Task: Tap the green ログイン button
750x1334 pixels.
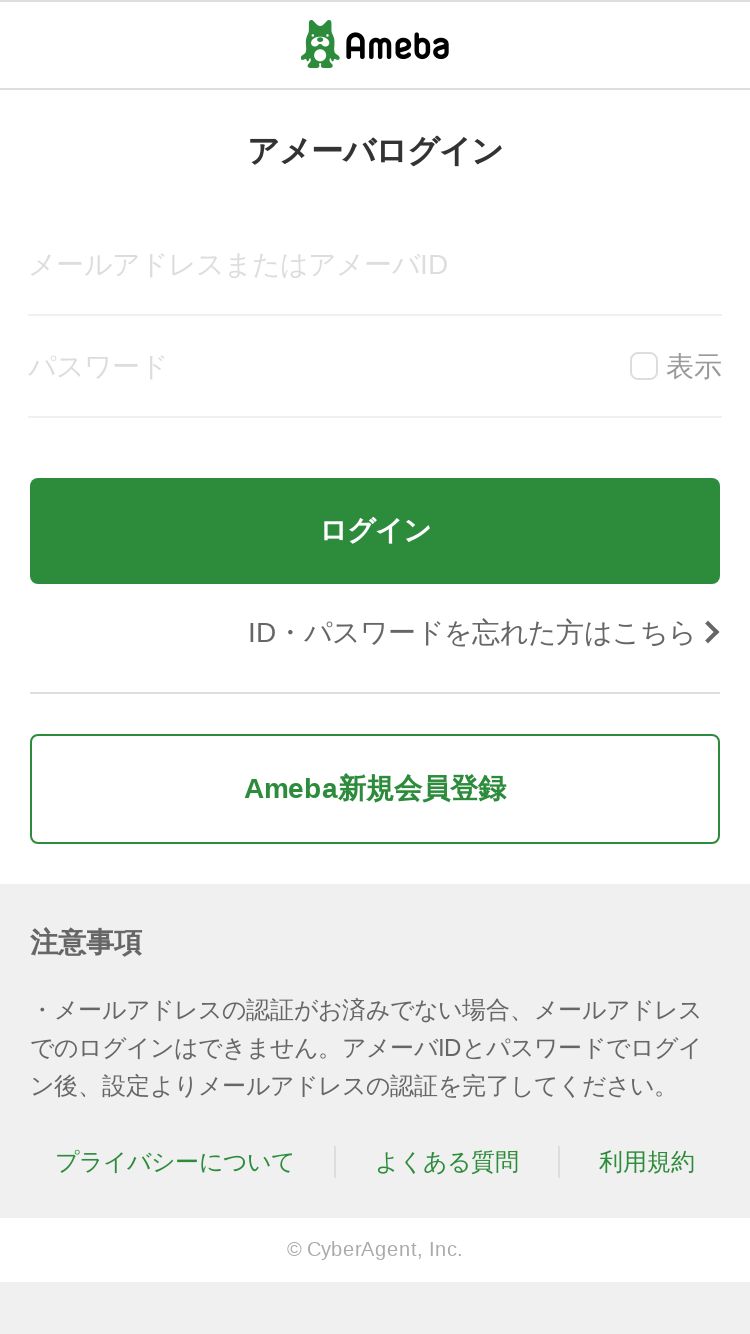Action: 375,531
